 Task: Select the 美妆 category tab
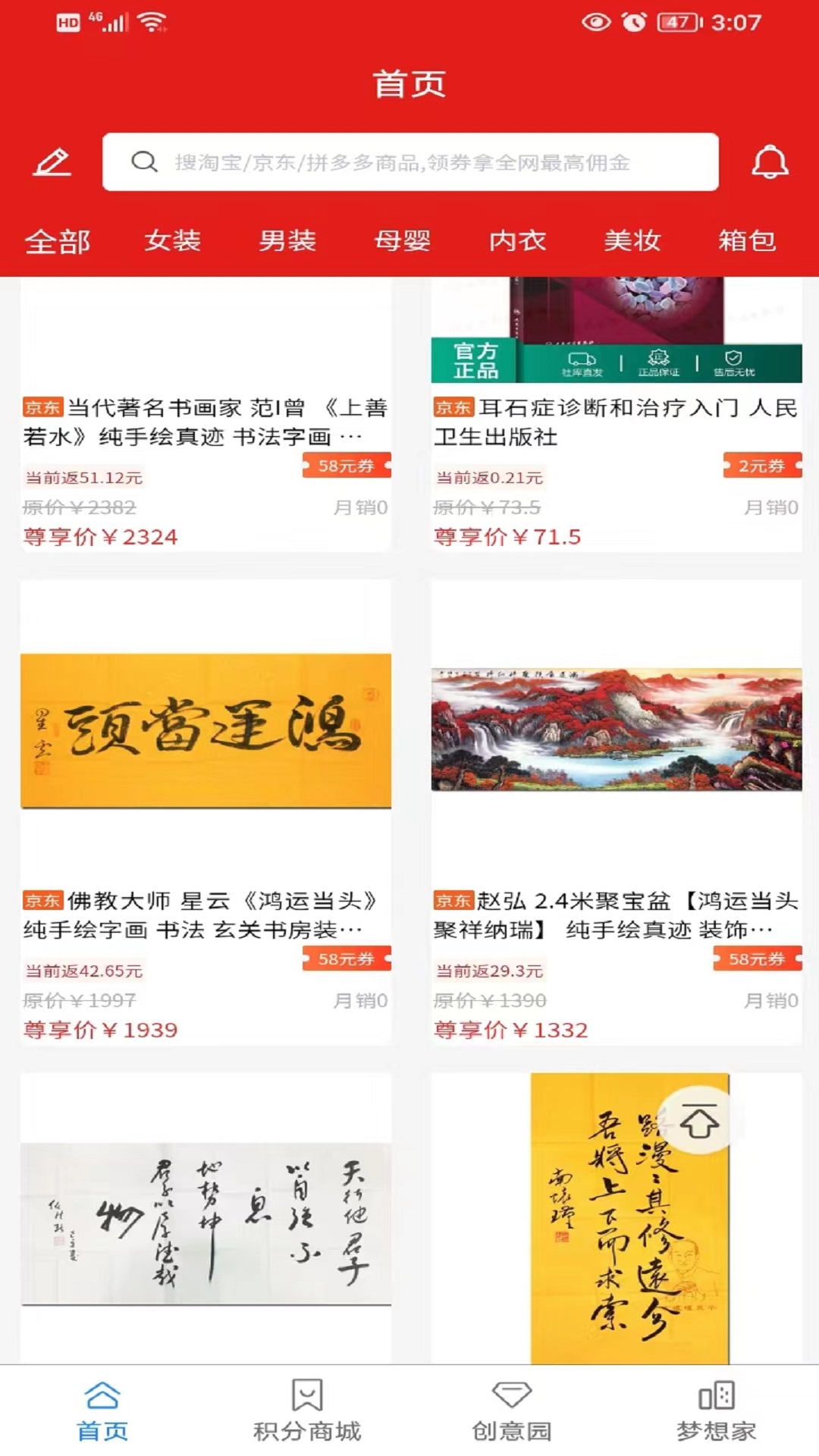click(x=632, y=242)
